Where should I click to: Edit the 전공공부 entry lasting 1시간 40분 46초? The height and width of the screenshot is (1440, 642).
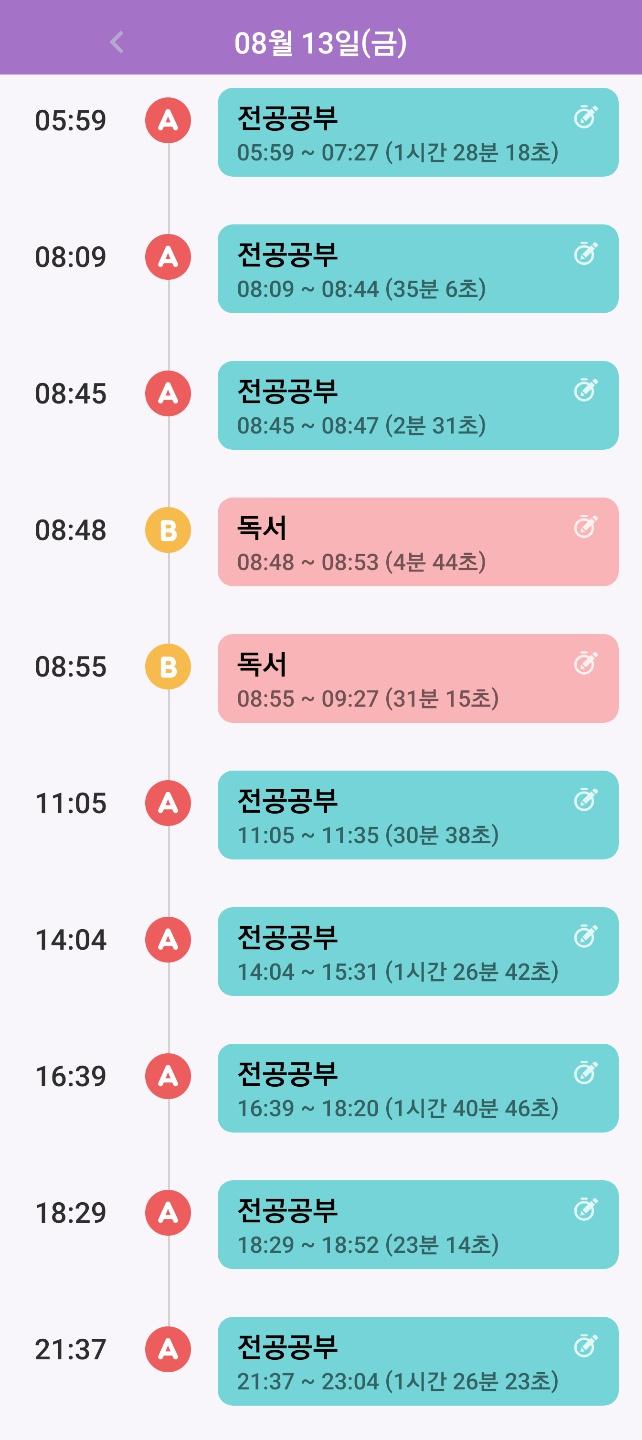point(585,1073)
